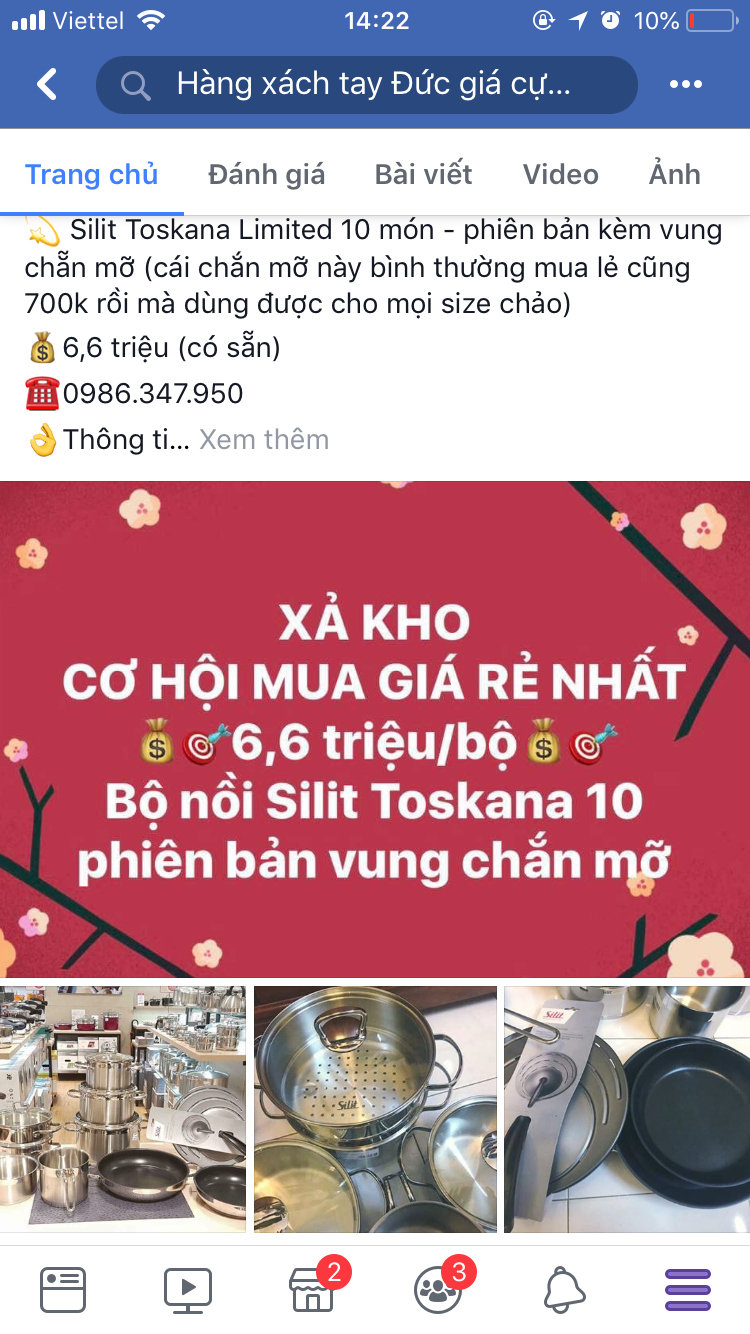Open the Bài viết tab

[423, 174]
